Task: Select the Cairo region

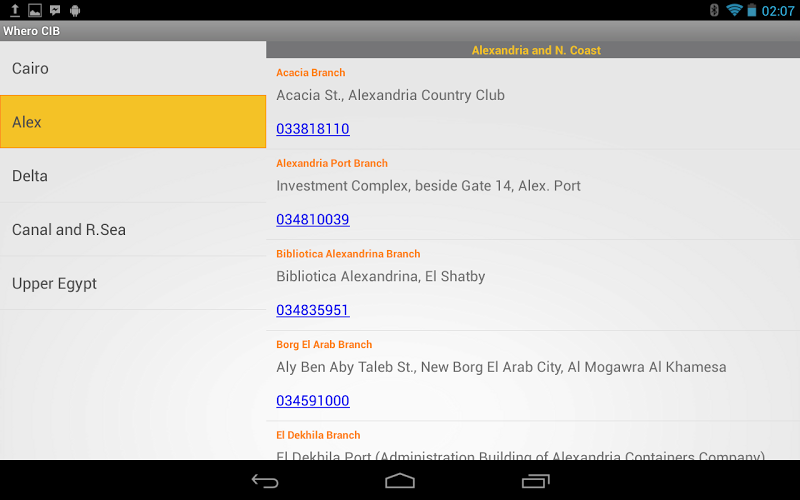Action: (132, 69)
